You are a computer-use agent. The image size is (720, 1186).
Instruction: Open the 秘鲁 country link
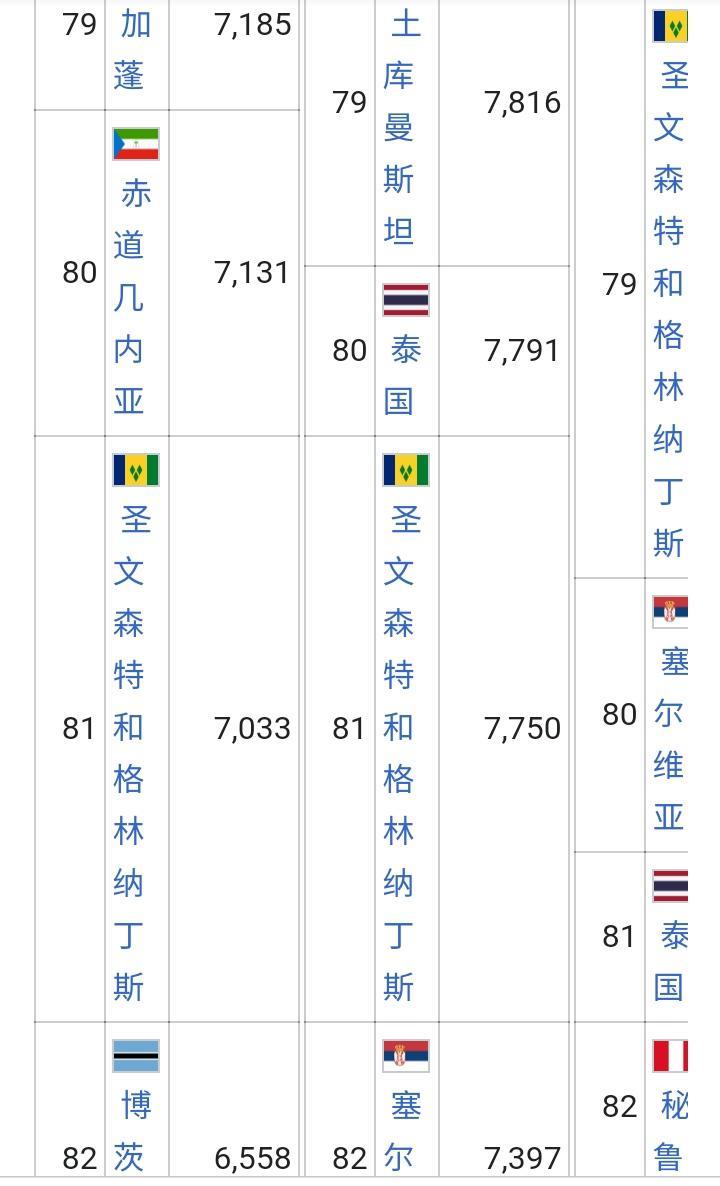(x=671, y=1130)
